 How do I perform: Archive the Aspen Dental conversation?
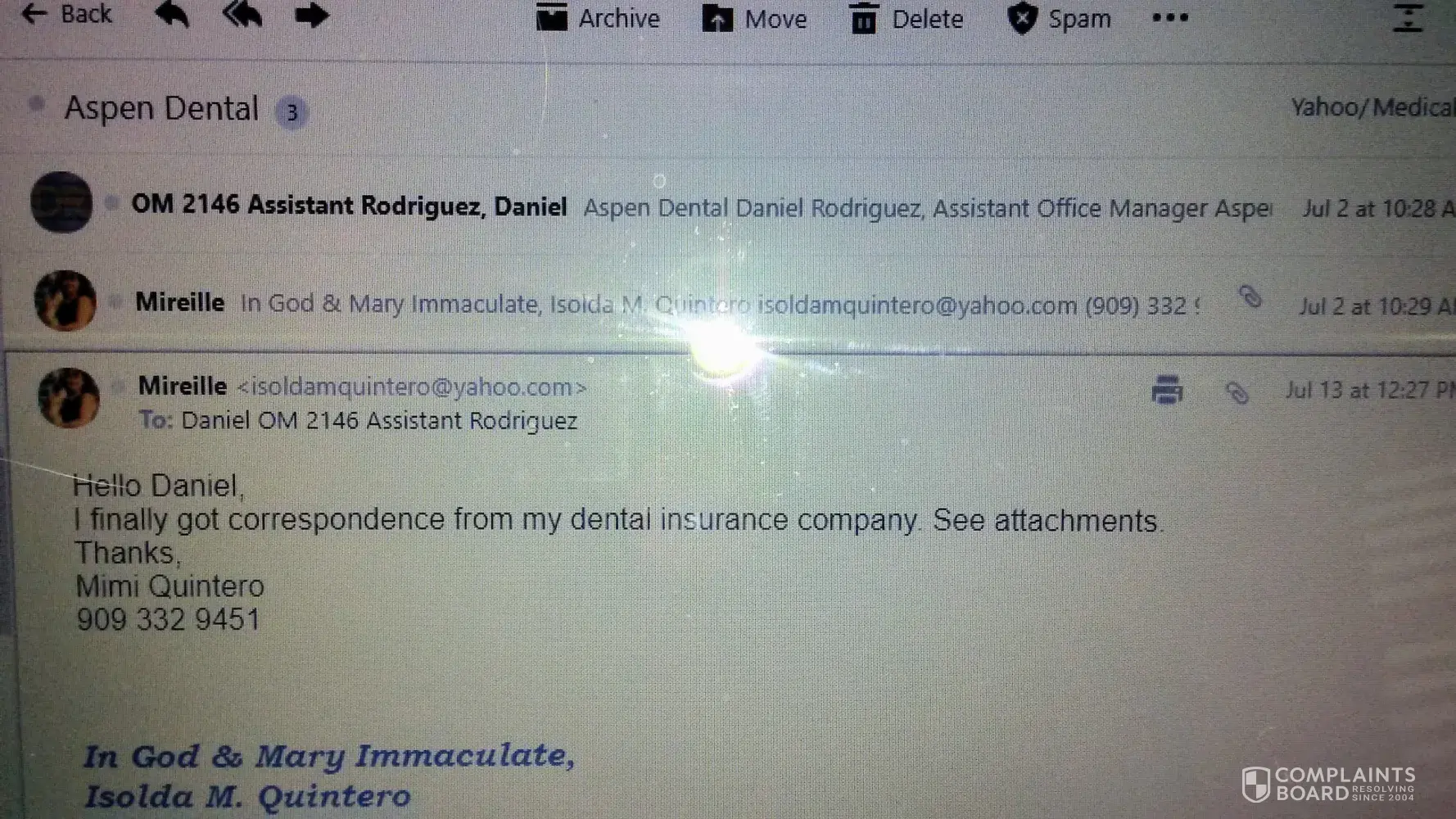[x=598, y=18]
